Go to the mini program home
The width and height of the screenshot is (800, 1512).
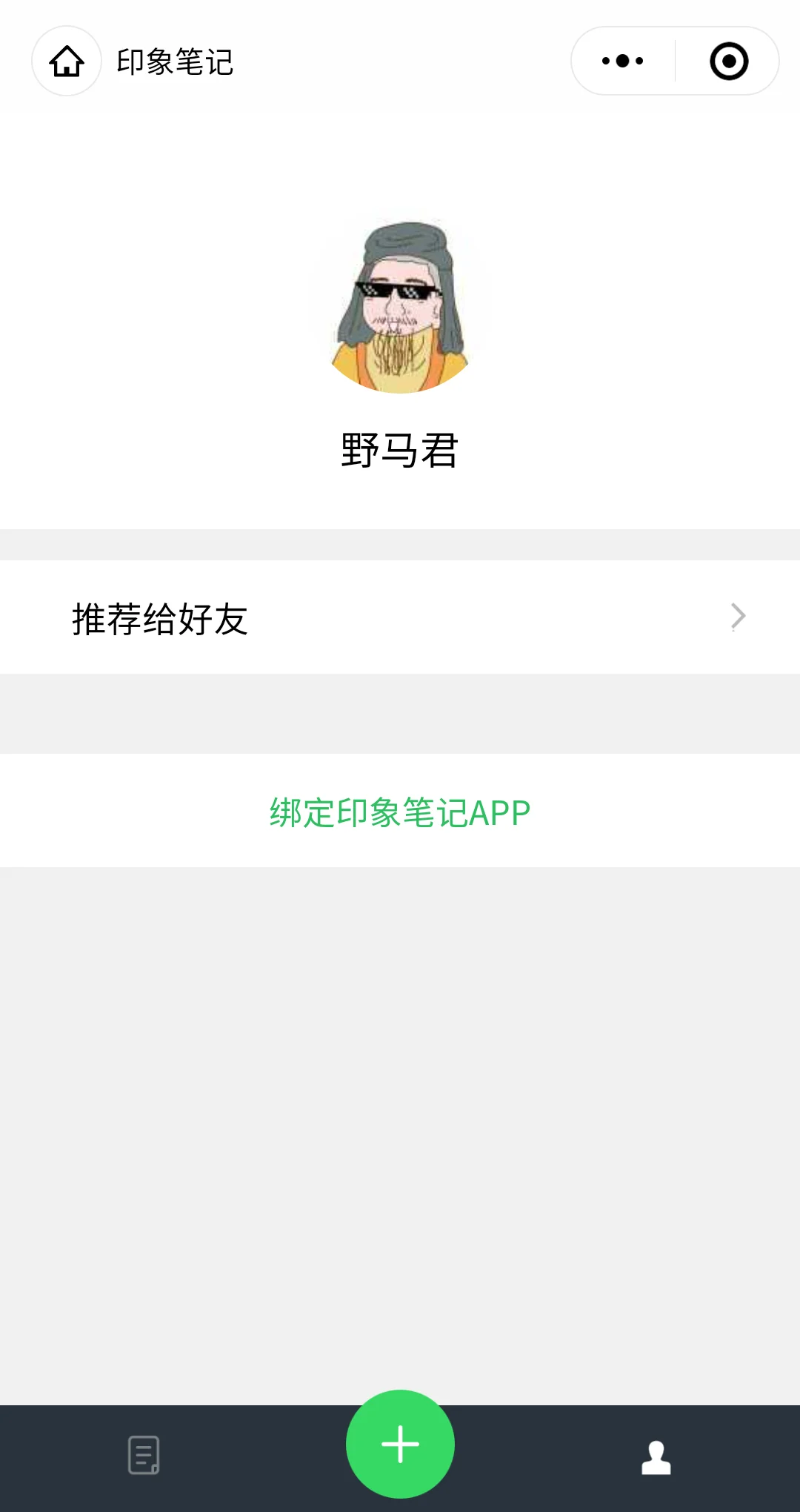tap(67, 62)
